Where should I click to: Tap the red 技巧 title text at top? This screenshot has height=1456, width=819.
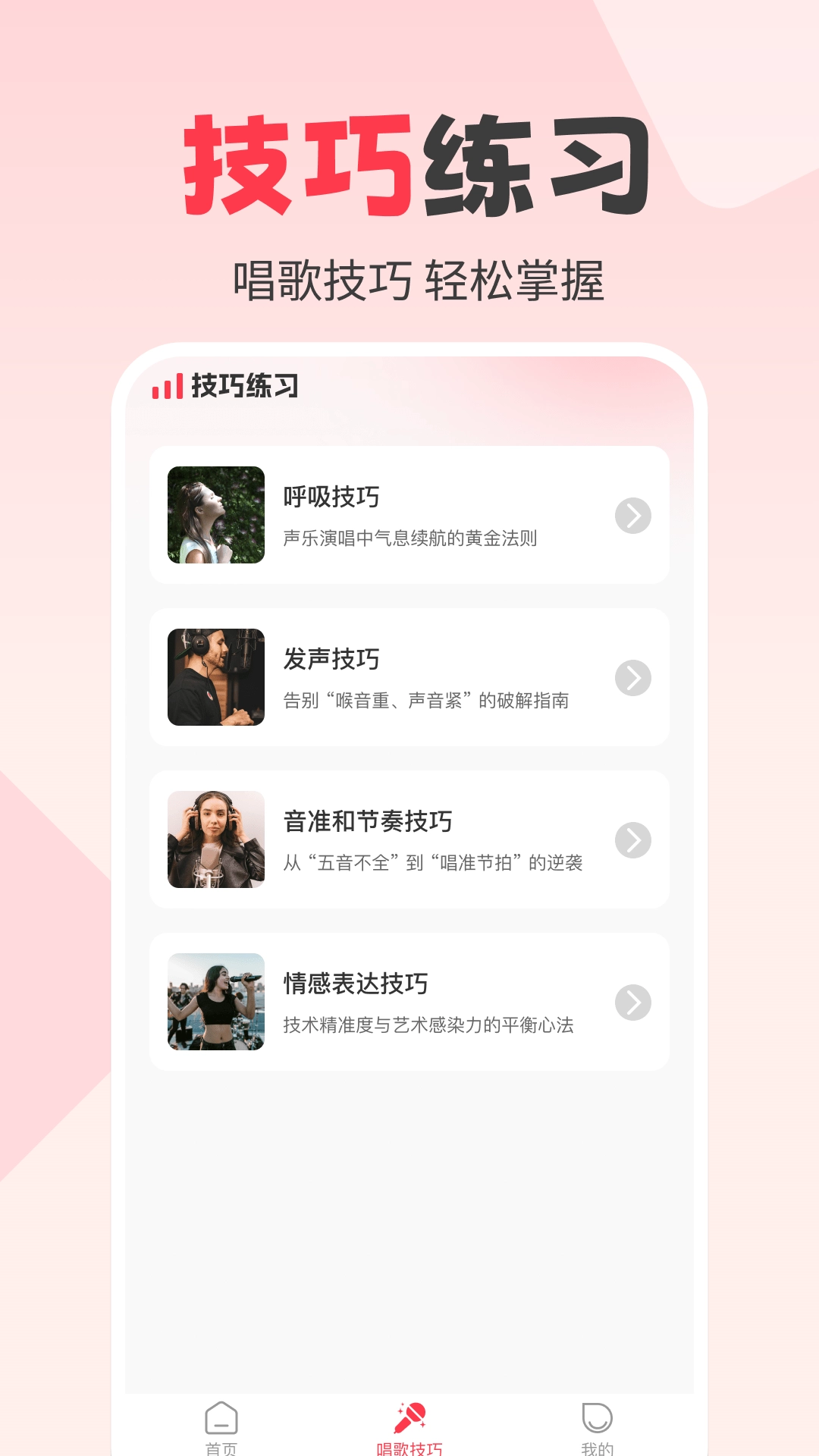pyautogui.click(x=295, y=163)
